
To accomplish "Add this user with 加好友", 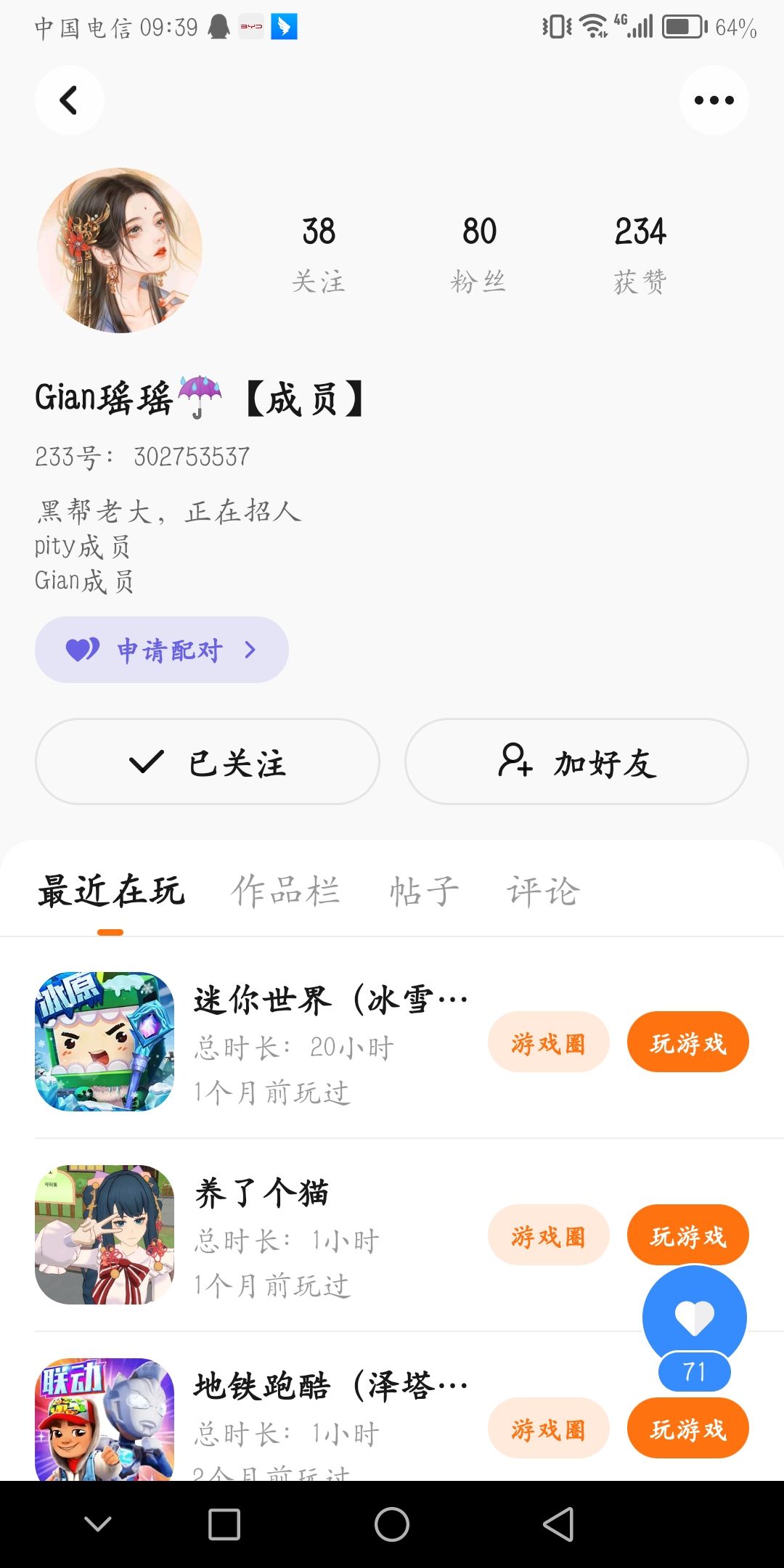I will click(x=576, y=761).
